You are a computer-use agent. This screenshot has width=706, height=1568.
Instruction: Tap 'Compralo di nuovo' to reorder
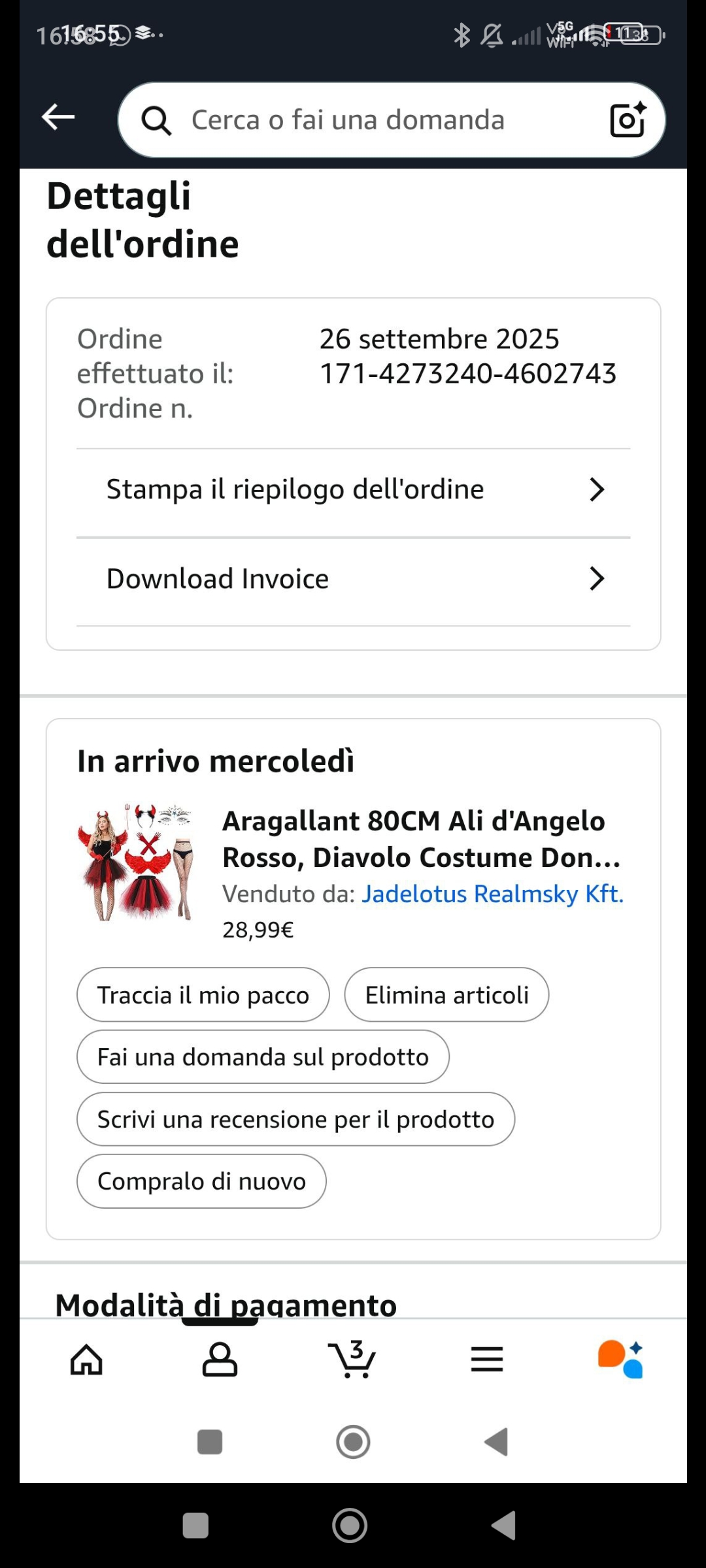coord(201,1181)
